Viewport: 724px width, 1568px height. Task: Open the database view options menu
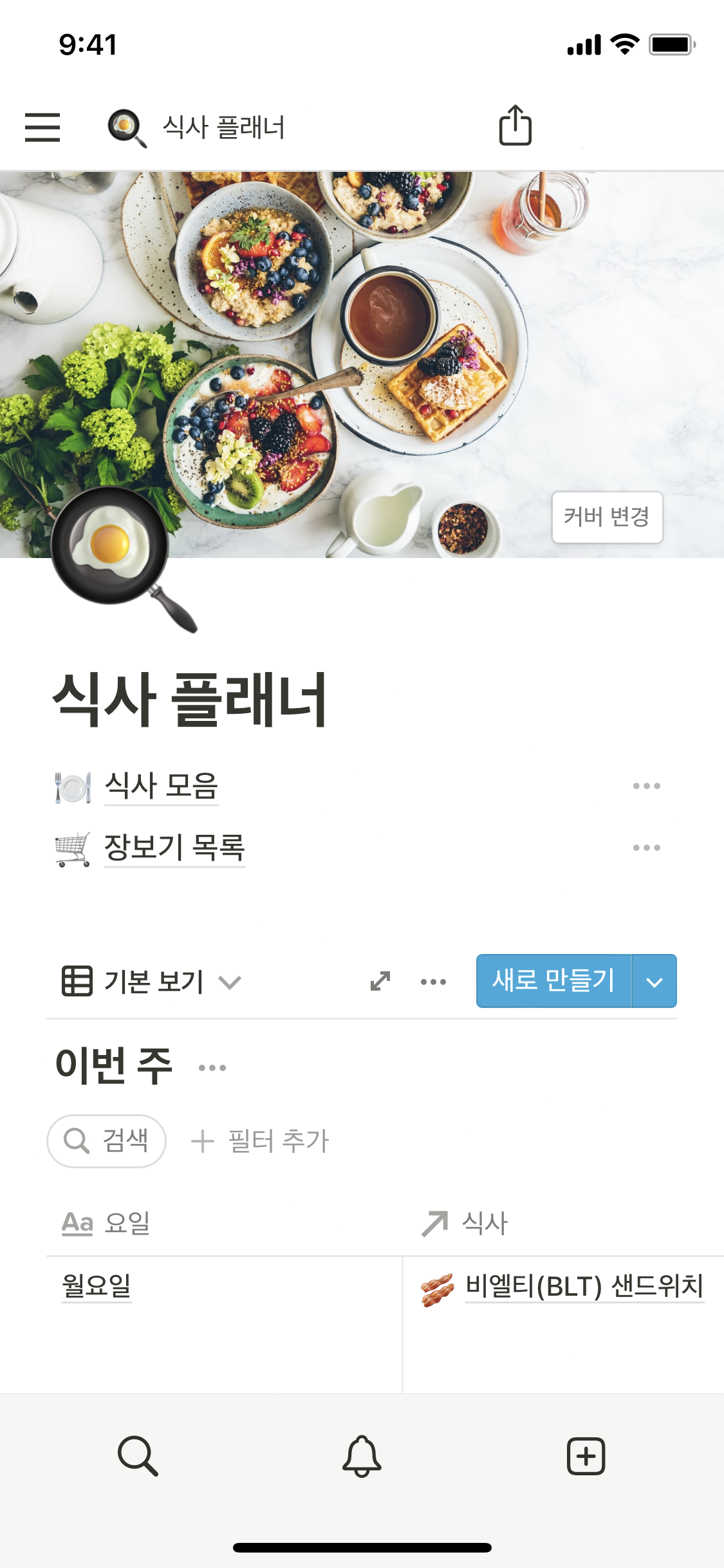[x=433, y=982]
